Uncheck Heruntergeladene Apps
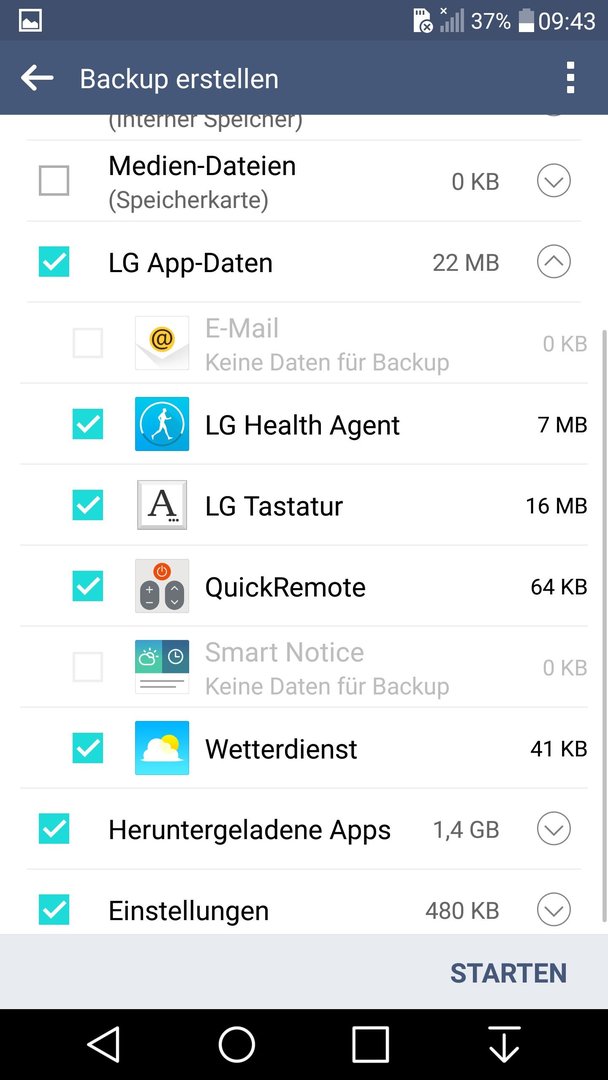Image resolution: width=608 pixels, height=1080 pixels. 54,829
